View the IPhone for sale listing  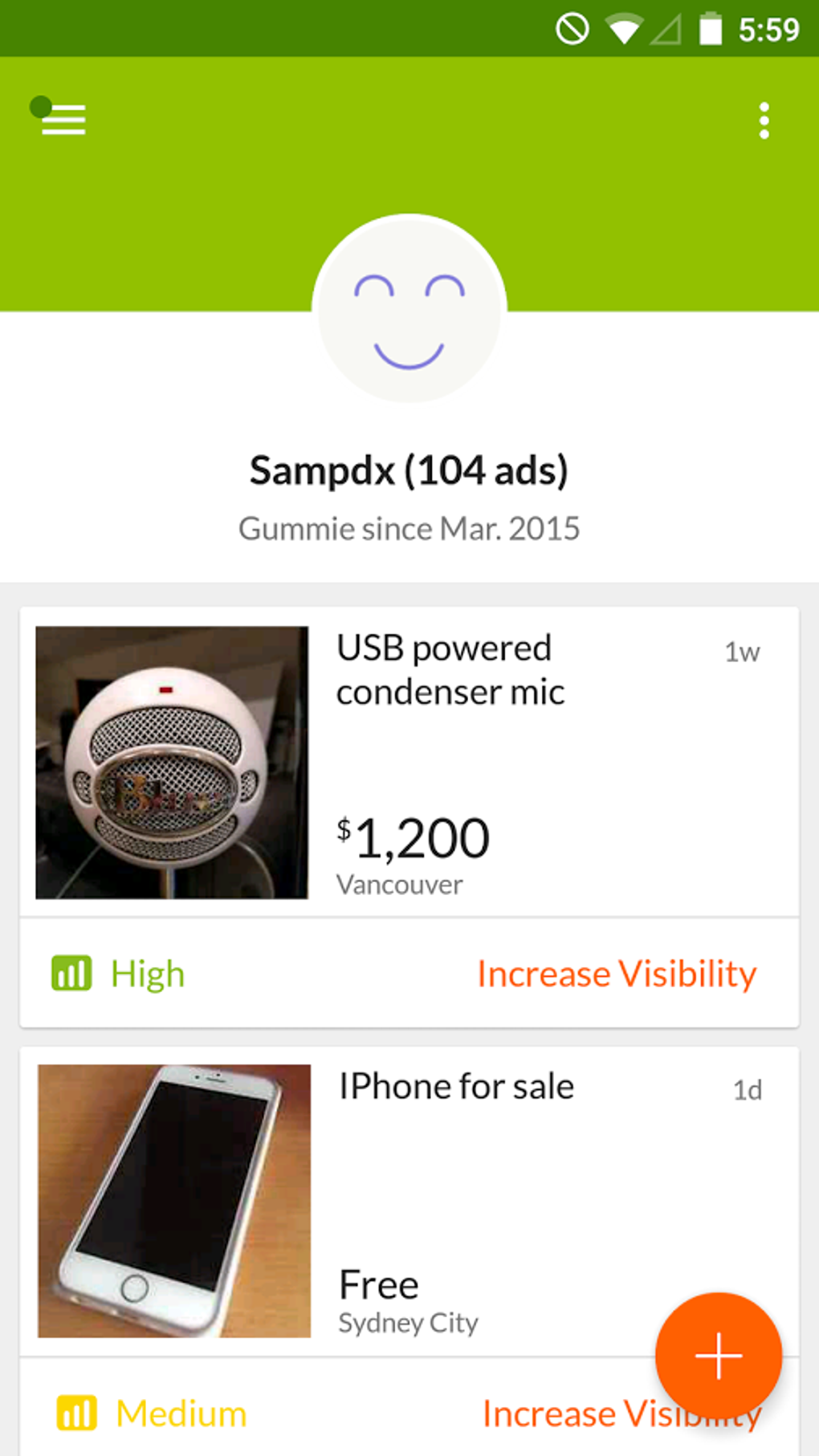[456, 1087]
